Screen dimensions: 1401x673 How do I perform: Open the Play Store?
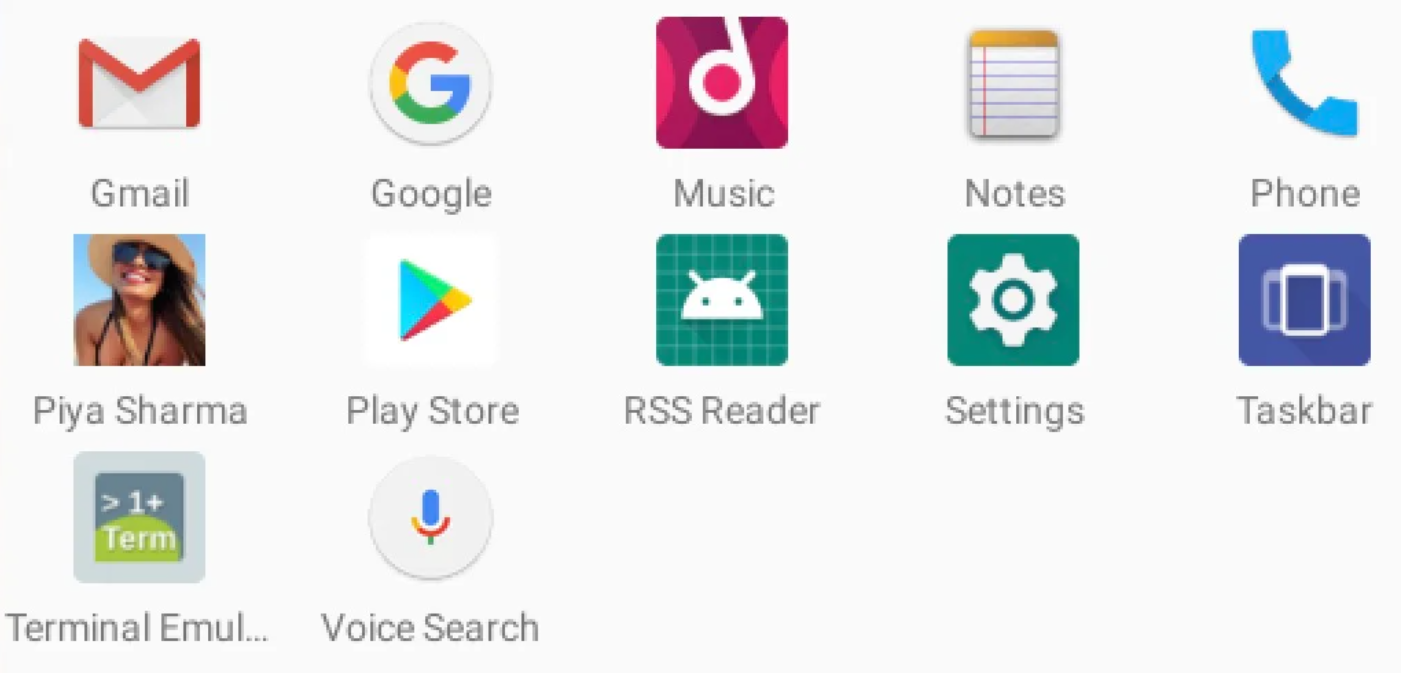tap(430, 300)
